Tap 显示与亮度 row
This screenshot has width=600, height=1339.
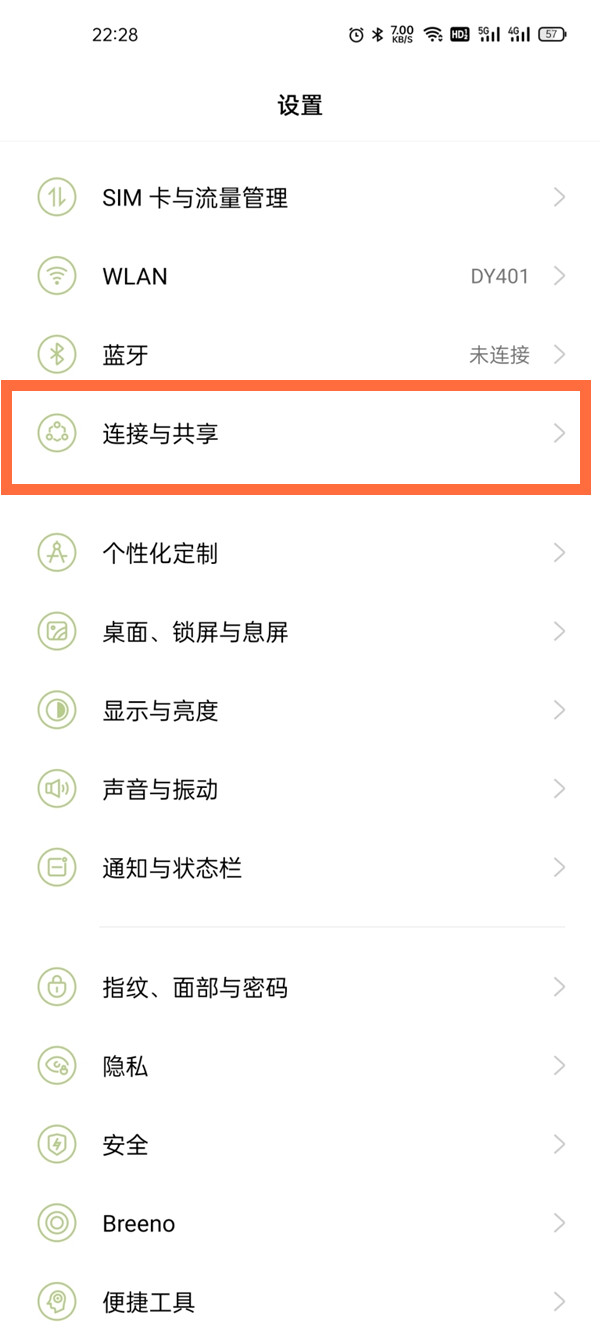(300, 711)
